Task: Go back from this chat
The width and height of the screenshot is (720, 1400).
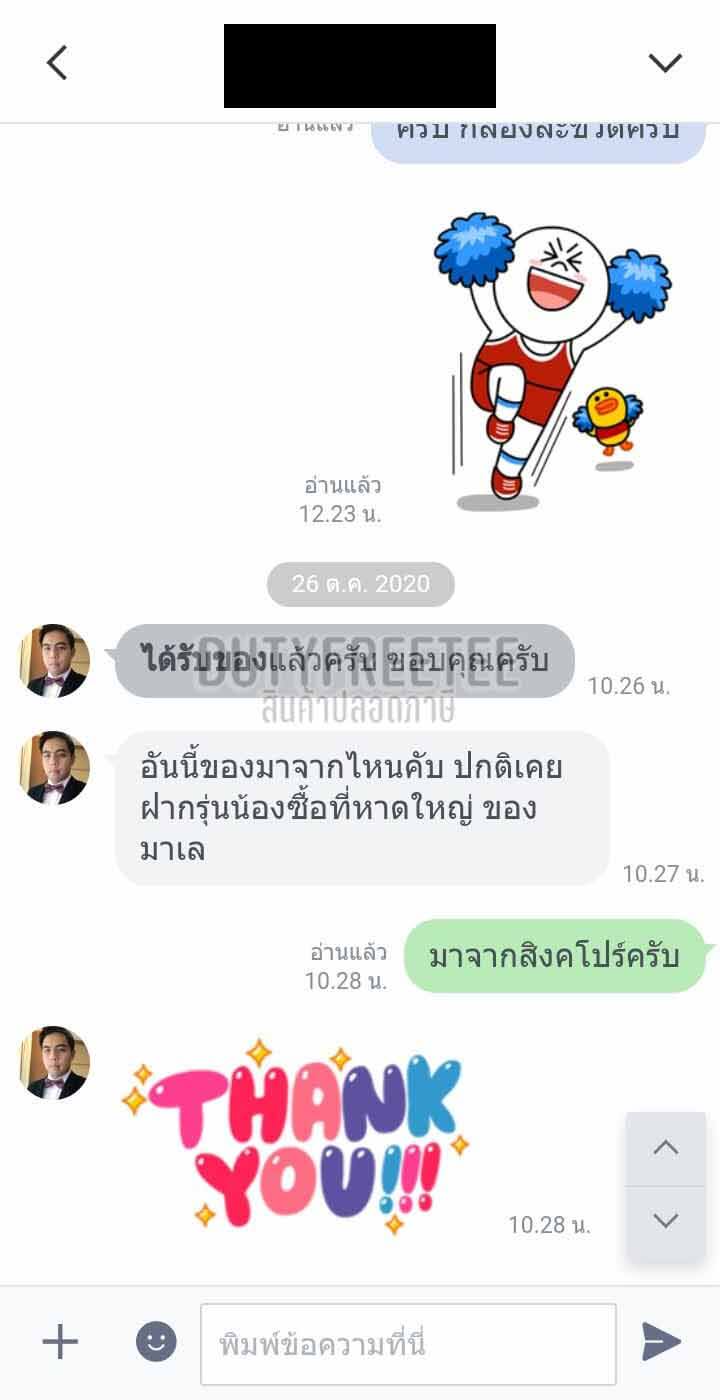Action: coord(57,63)
